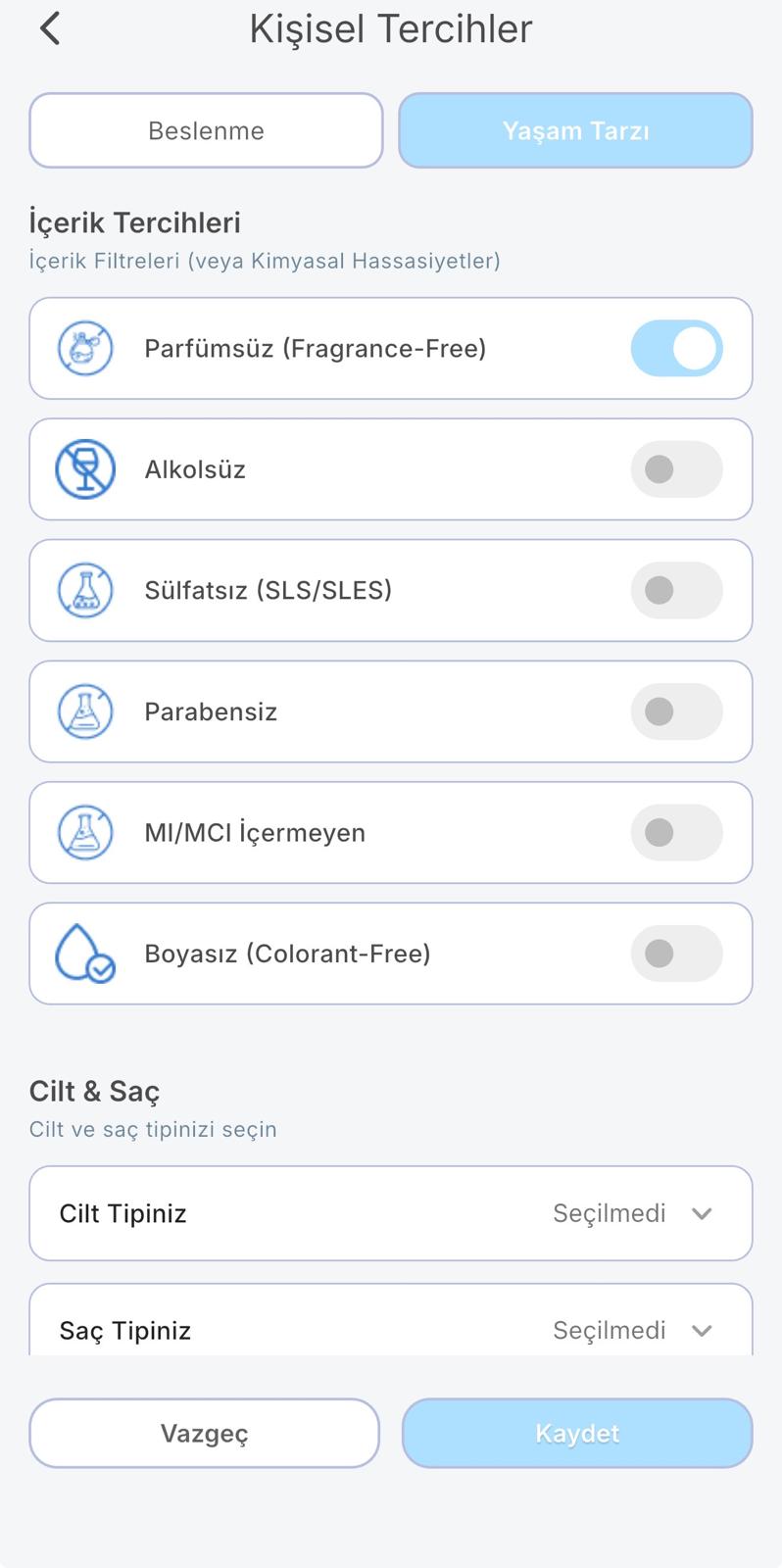Select the no-alcohol wine glass icon
The width and height of the screenshot is (782, 1568).
tap(85, 468)
